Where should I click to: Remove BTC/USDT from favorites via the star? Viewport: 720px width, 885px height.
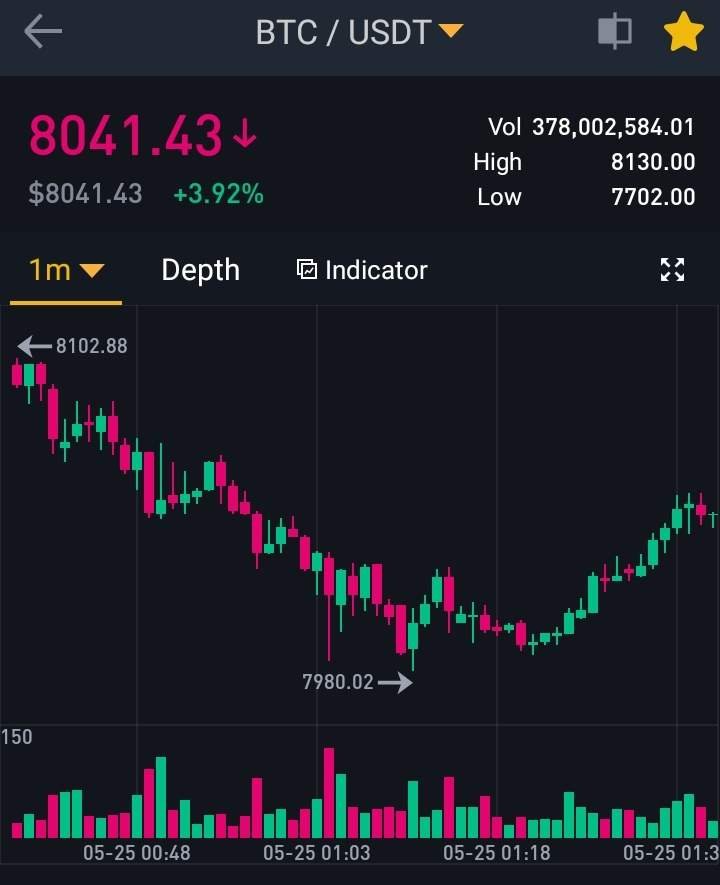tap(683, 32)
